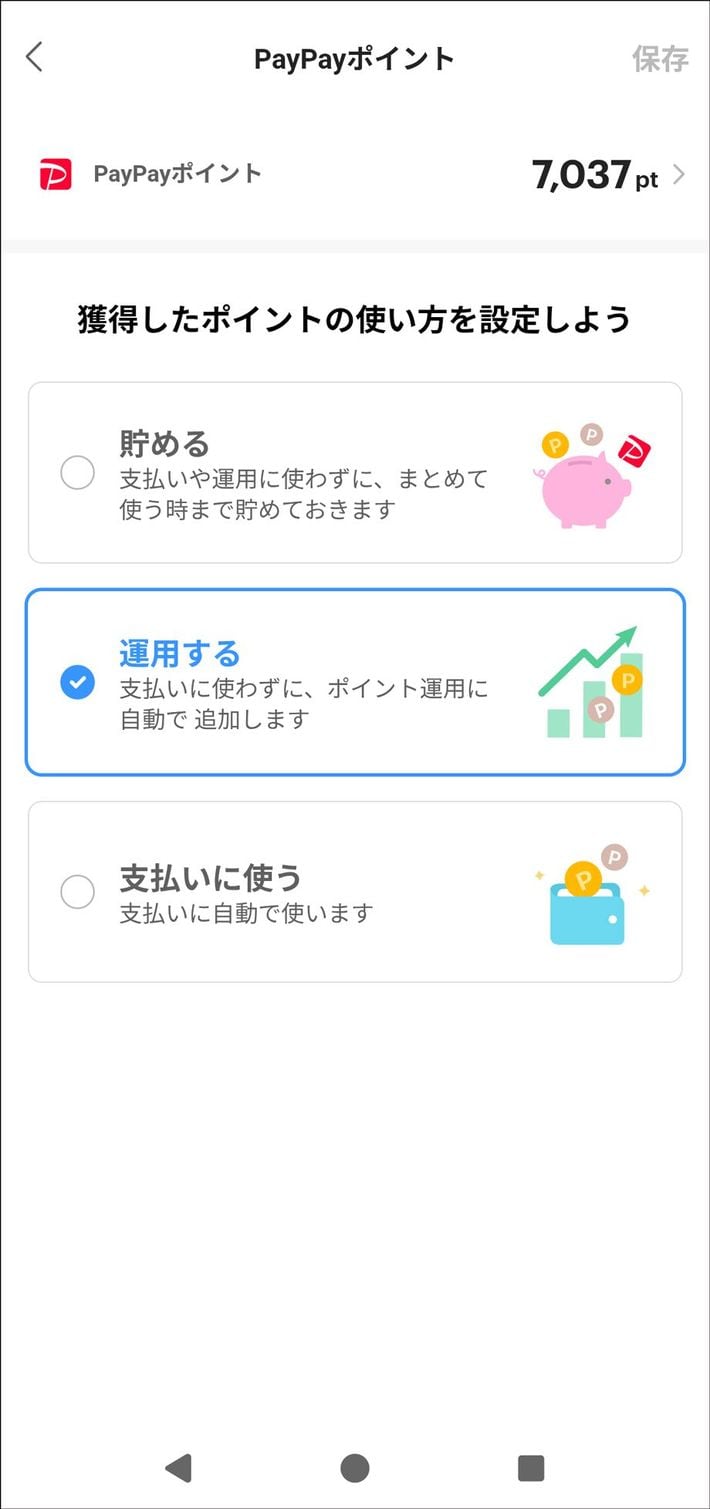Choose the 運用する option
The image size is (710, 1509).
click(x=78, y=683)
